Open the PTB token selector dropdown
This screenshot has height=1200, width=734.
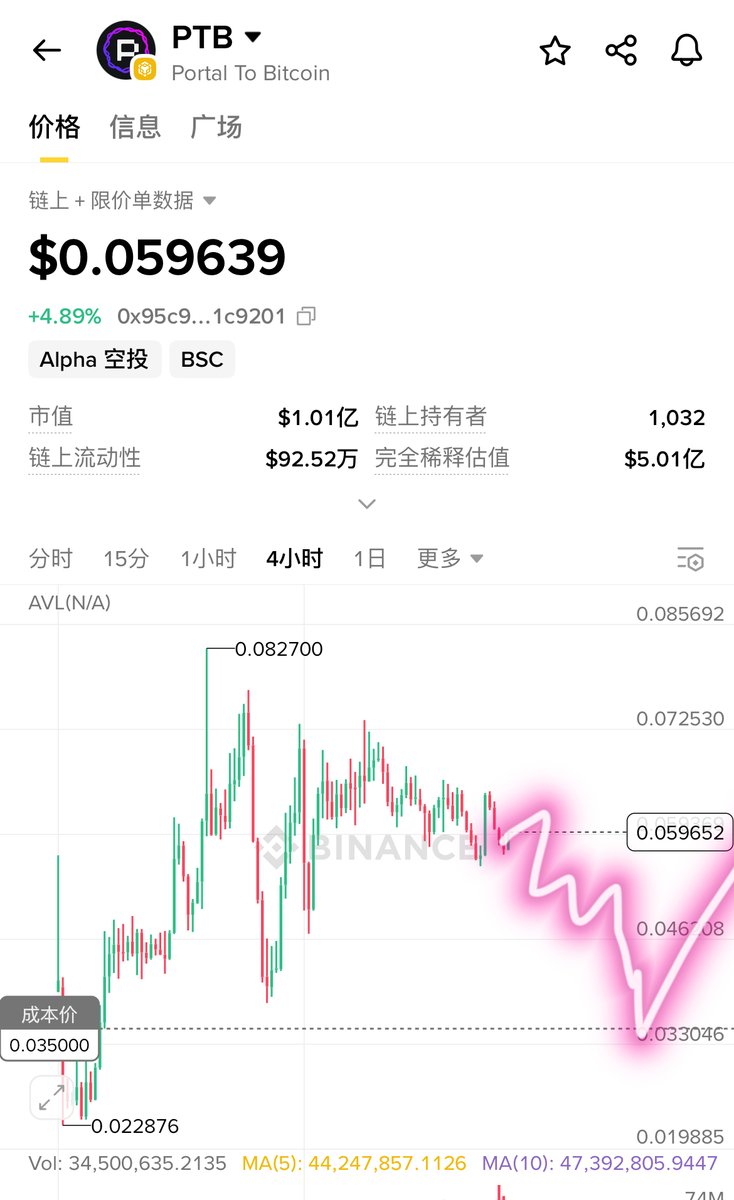click(253, 37)
